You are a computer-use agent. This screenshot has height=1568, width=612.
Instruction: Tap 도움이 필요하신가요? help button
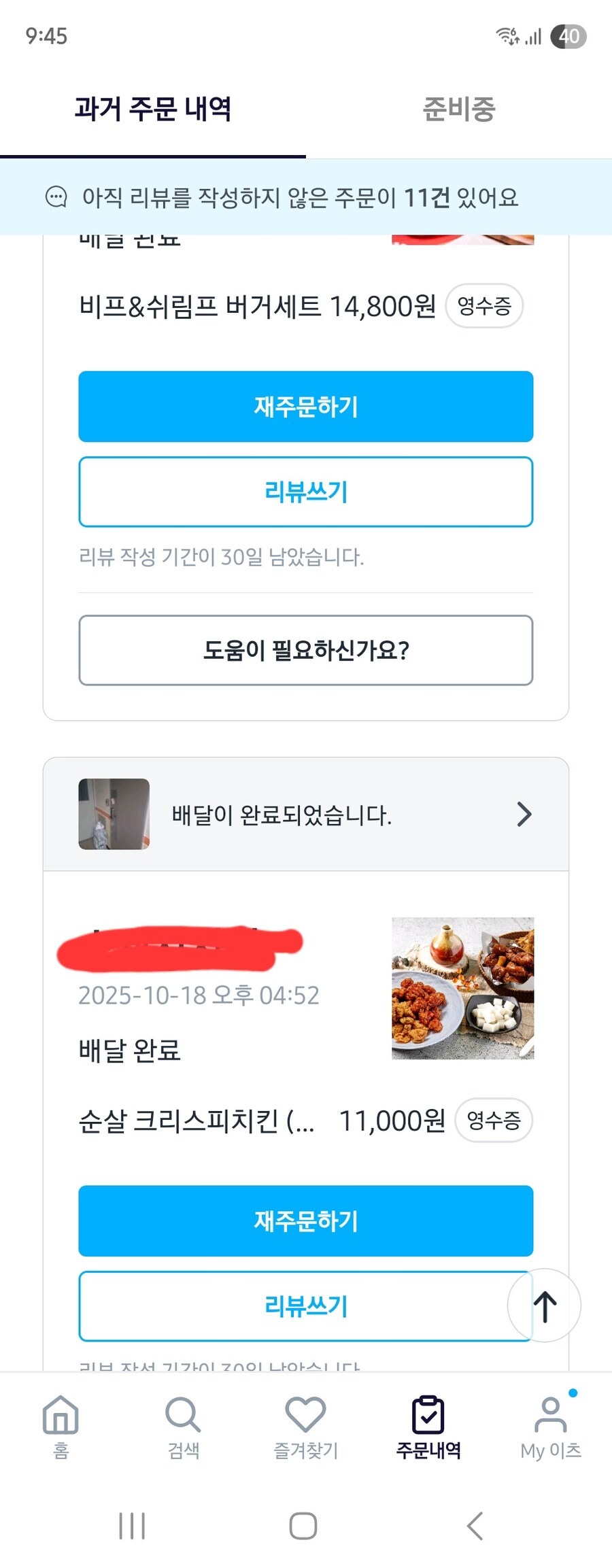click(x=306, y=650)
